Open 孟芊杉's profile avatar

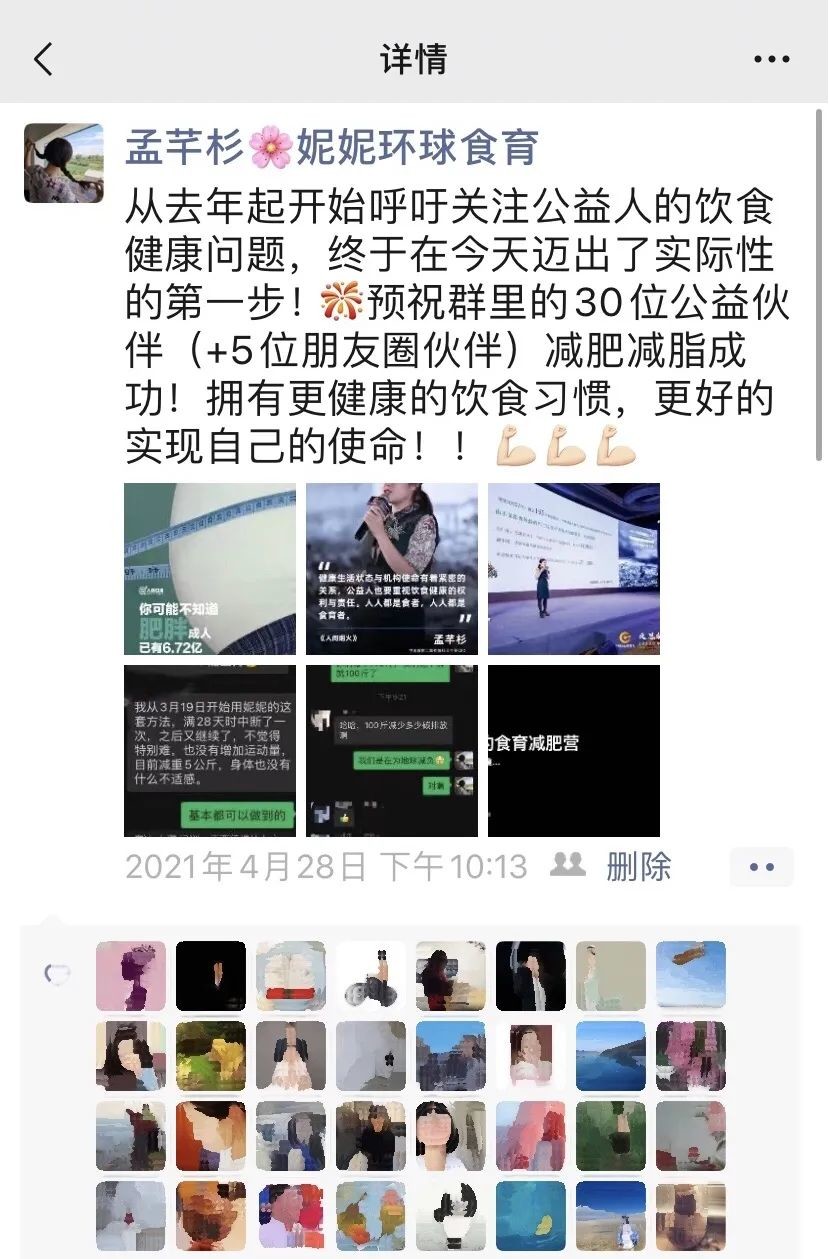point(63,163)
